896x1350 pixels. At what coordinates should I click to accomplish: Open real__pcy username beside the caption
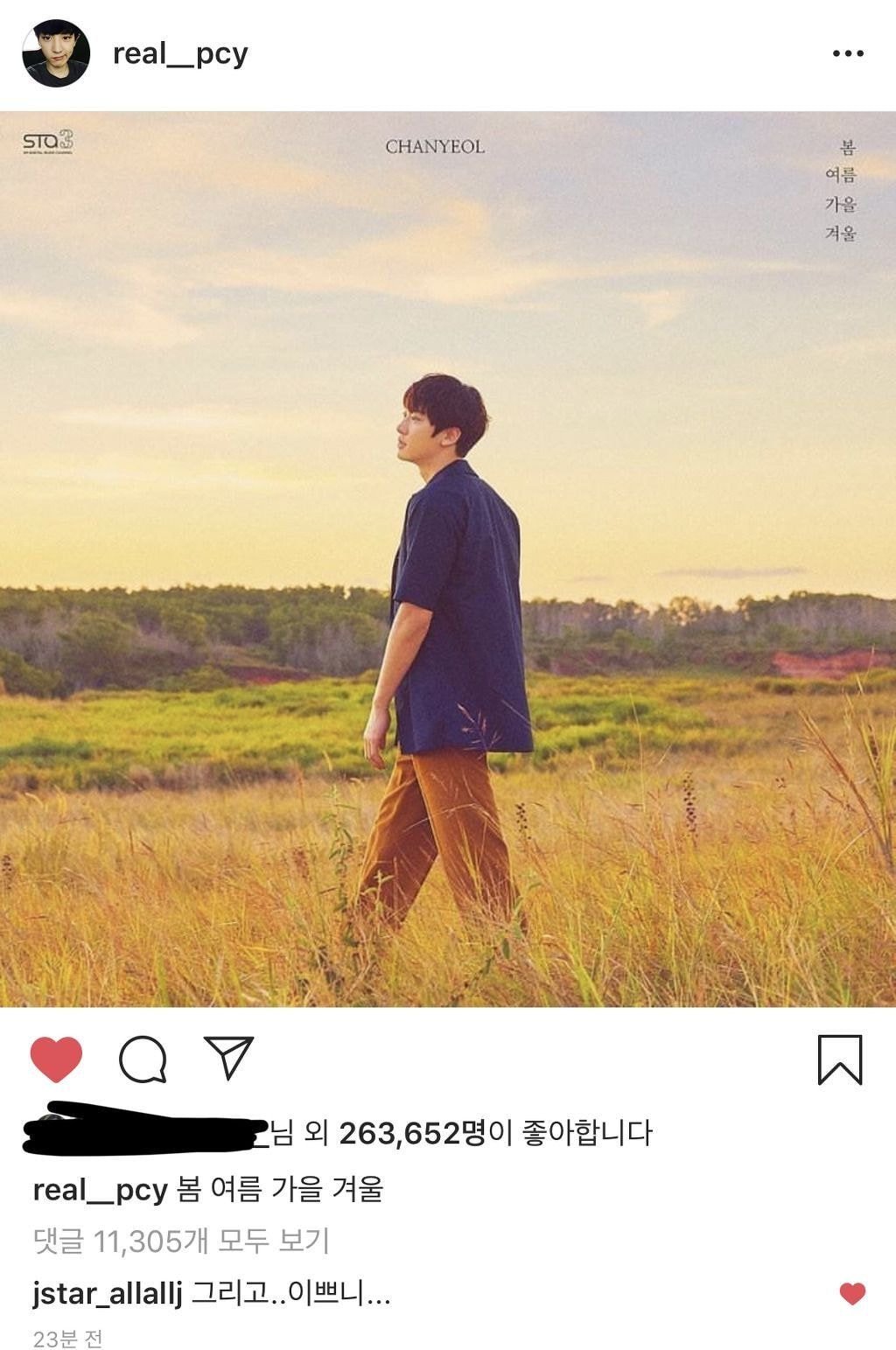[x=100, y=1189]
